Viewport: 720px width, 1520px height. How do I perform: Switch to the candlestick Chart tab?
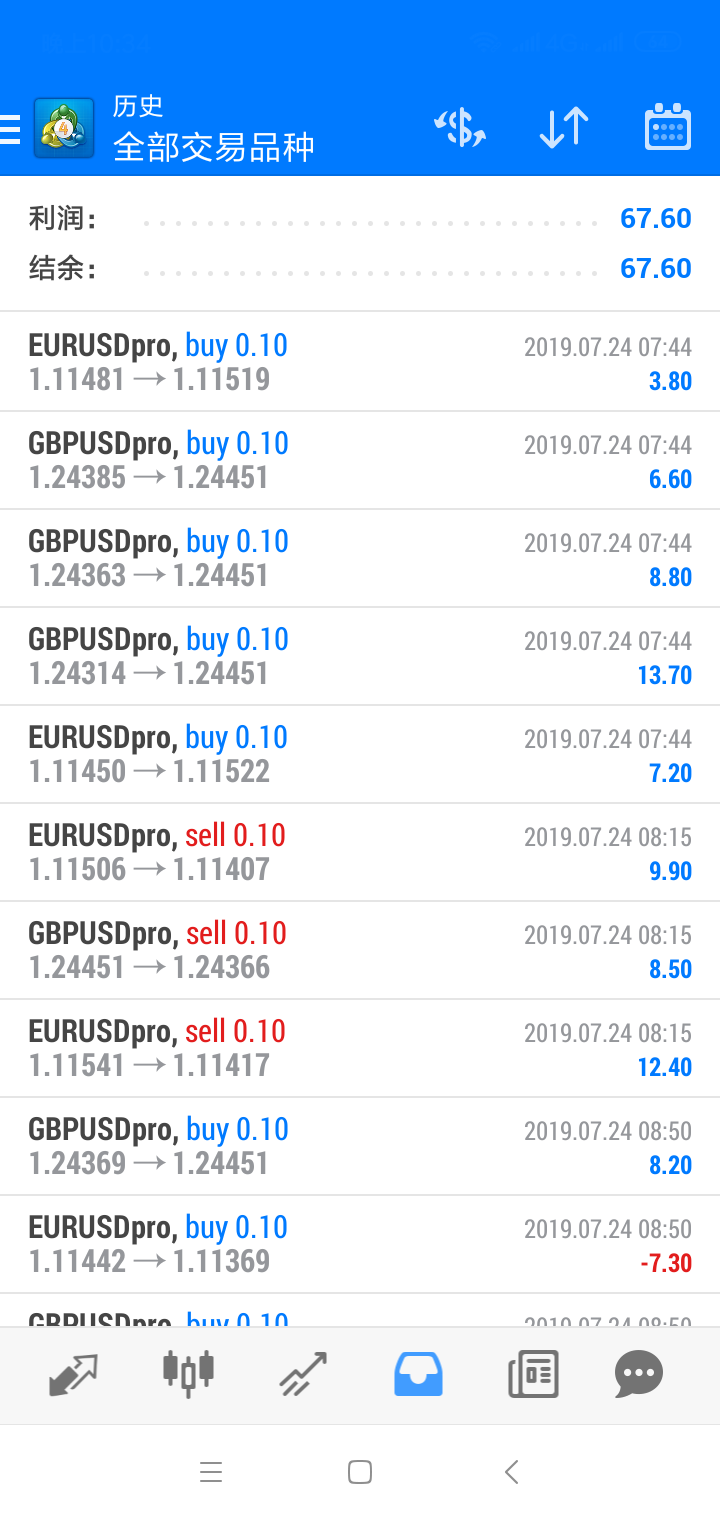pos(189,1373)
